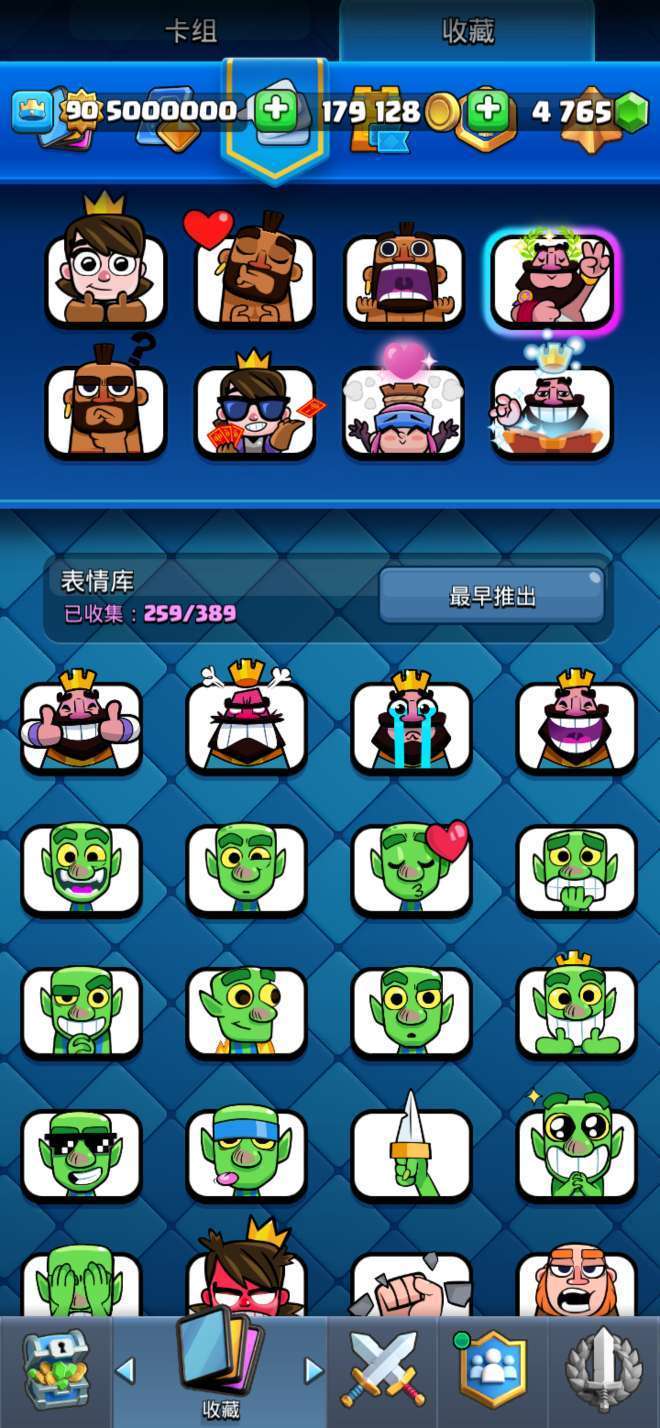Add more gold with the plus button

click(488, 111)
